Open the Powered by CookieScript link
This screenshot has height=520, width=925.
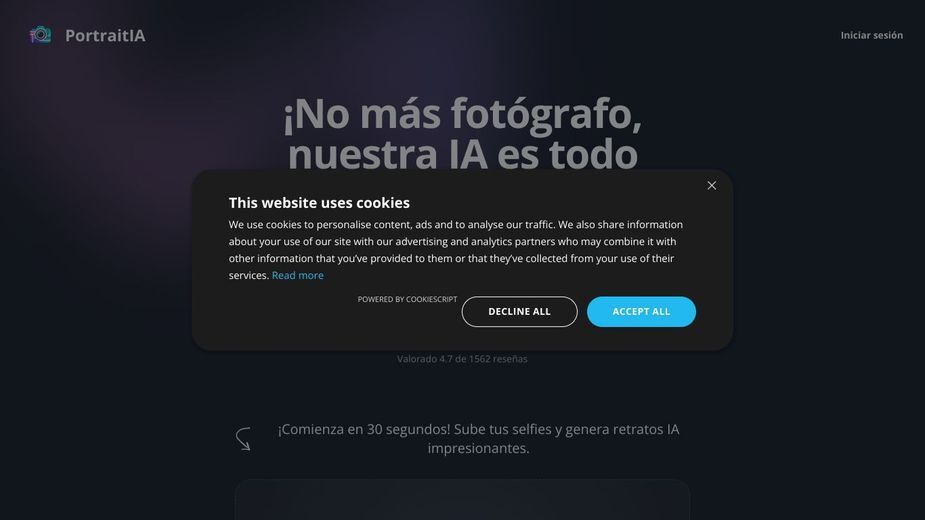pos(407,299)
